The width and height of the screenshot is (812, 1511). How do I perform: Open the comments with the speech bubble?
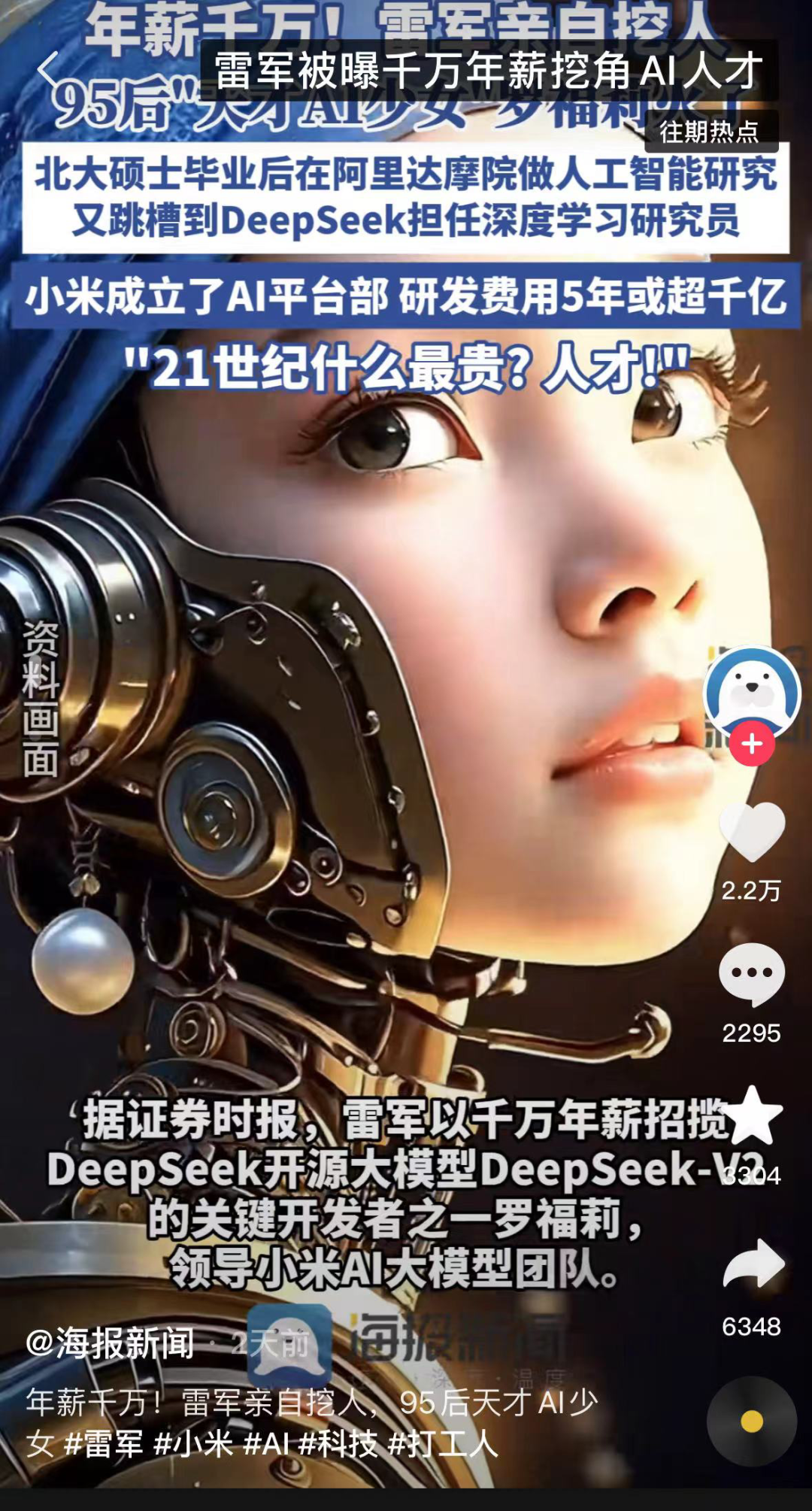coord(752,974)
